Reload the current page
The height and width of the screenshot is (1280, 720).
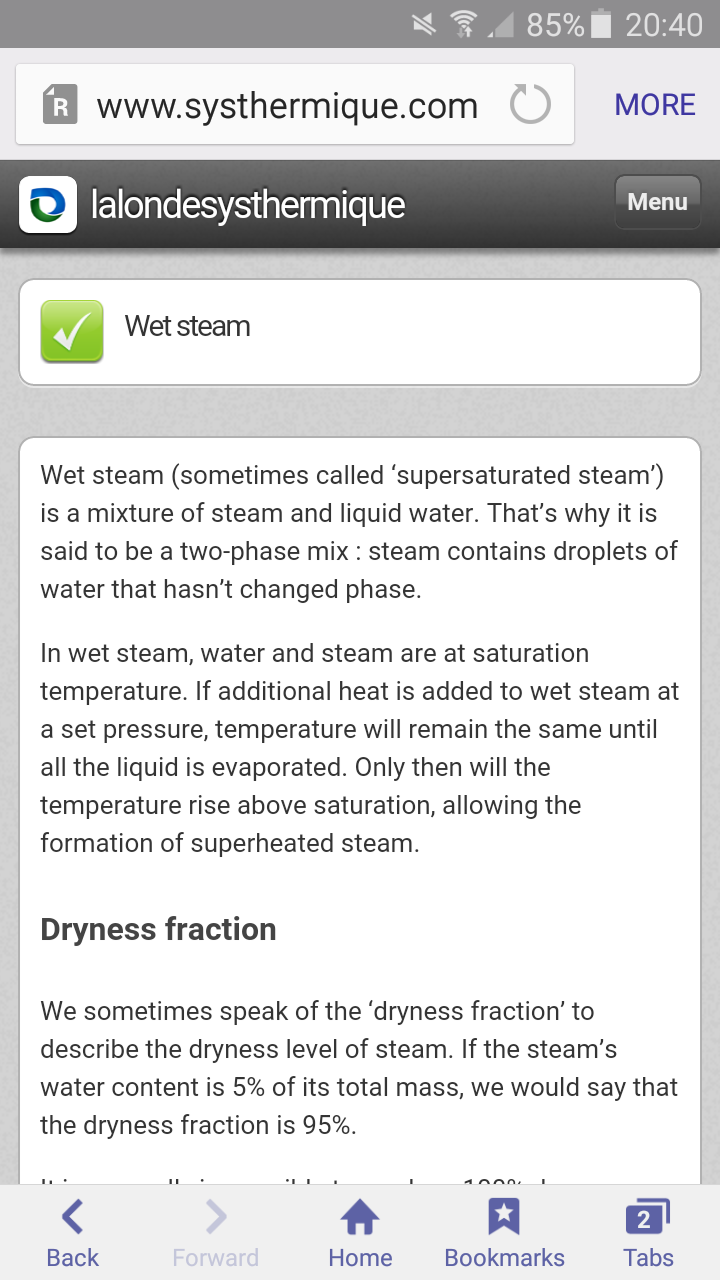(x=530, y=105)
